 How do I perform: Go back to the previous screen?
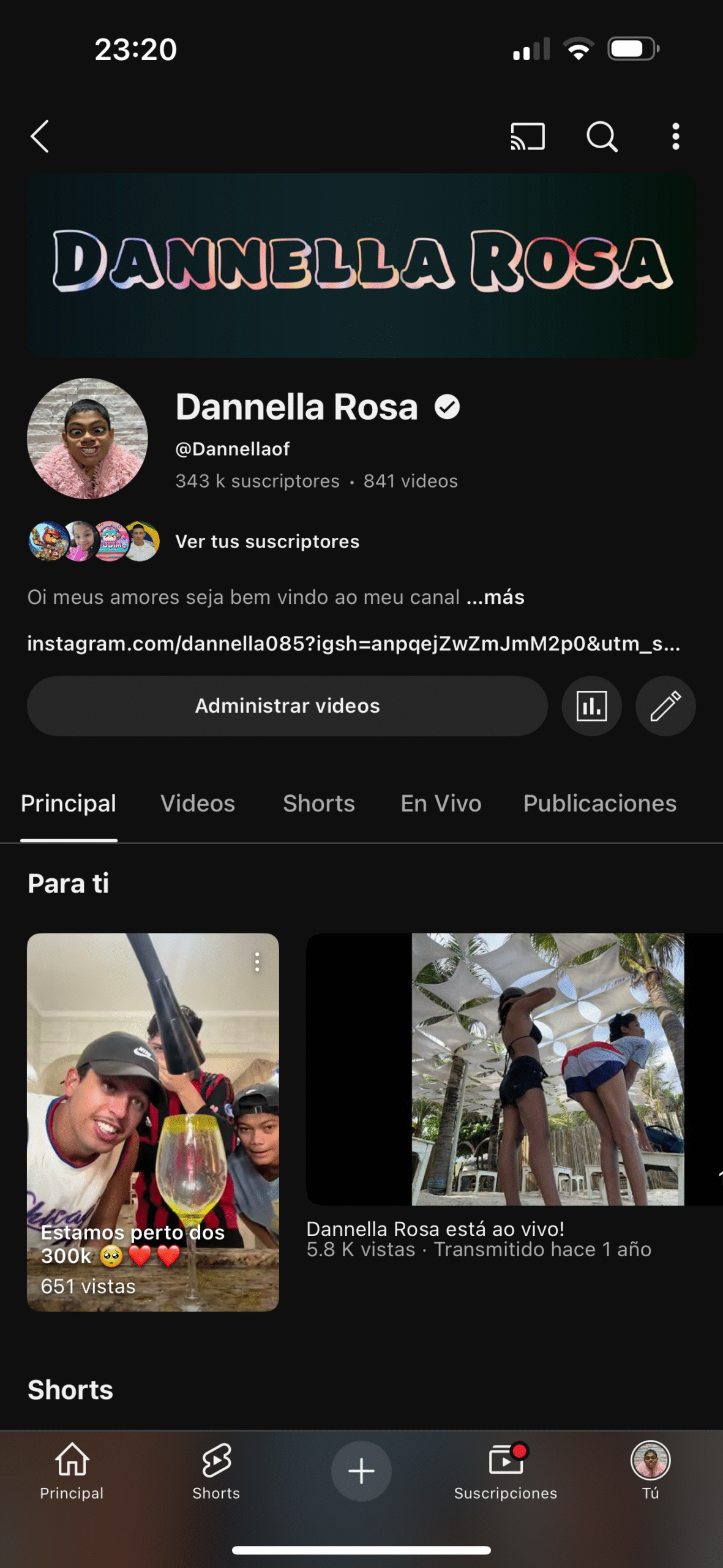40,136
